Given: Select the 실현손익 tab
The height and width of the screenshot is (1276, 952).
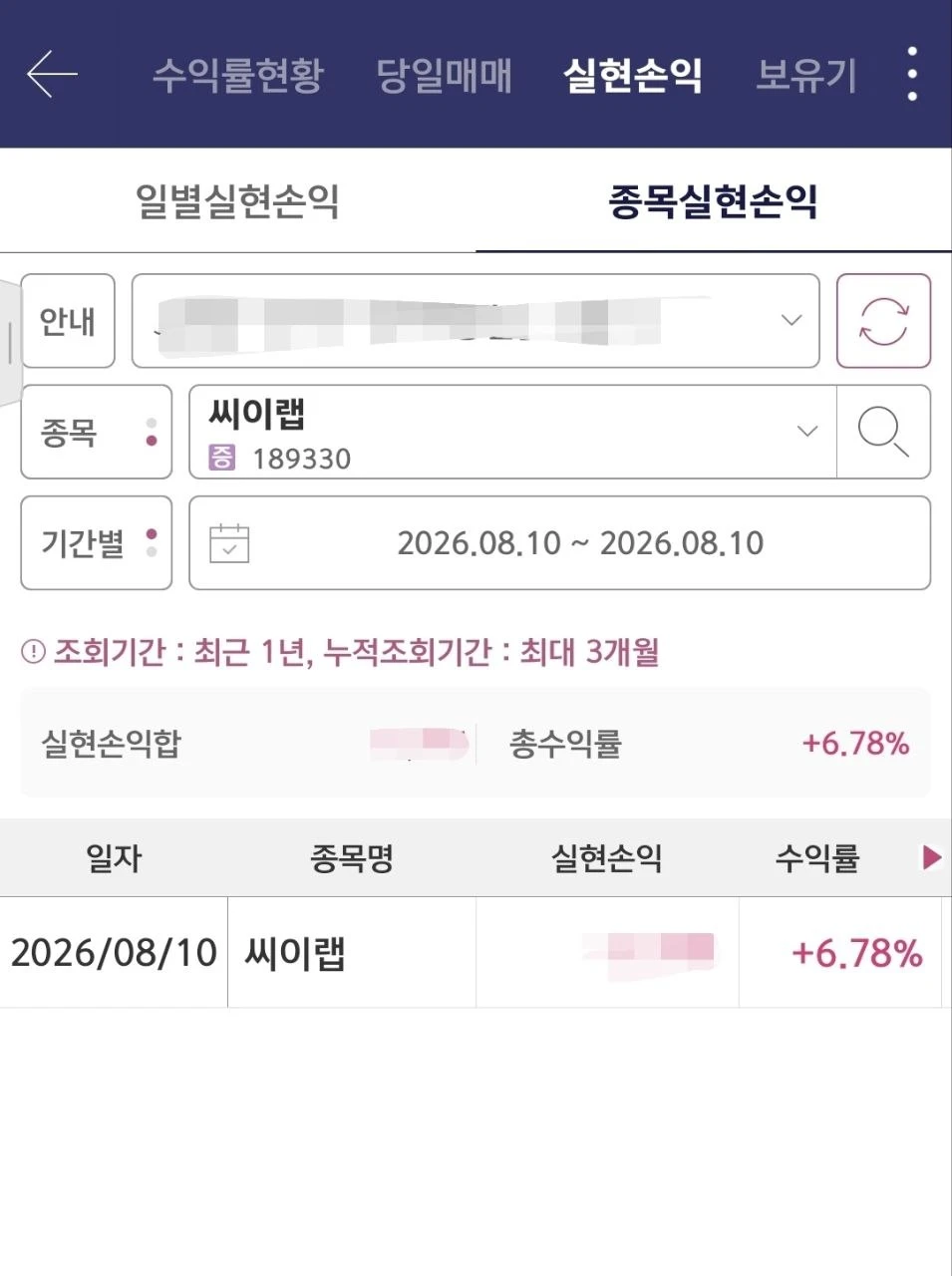Looking at the screenshot, I should tap(633, 75).
